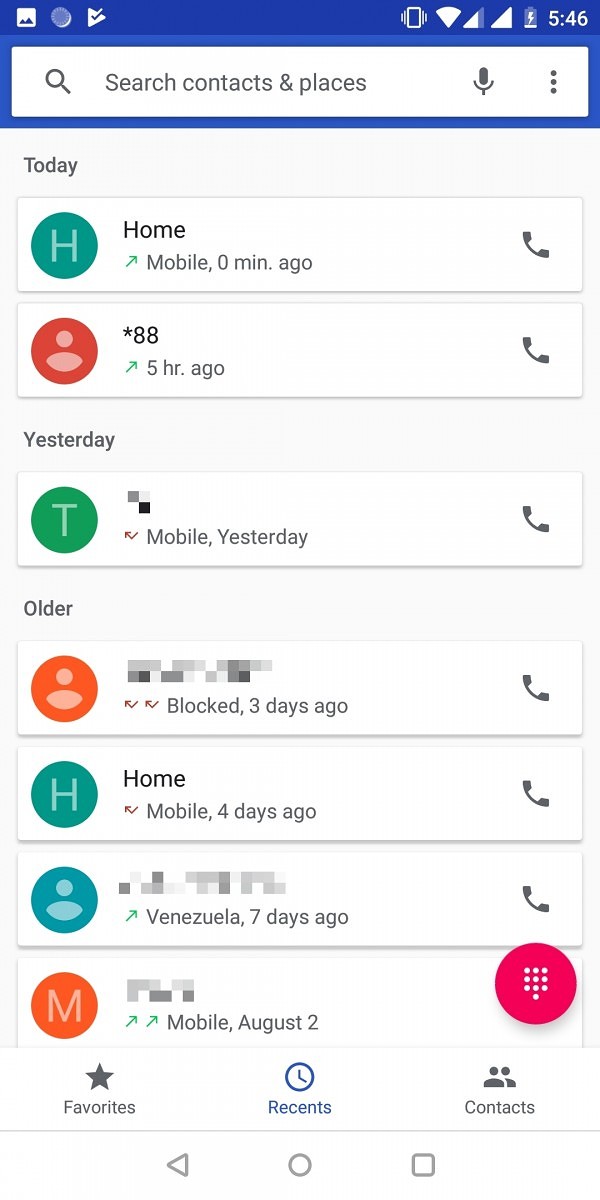600x1200 pixels.
Task: Tap the system back button
Action: click(x=177, y=1165)
